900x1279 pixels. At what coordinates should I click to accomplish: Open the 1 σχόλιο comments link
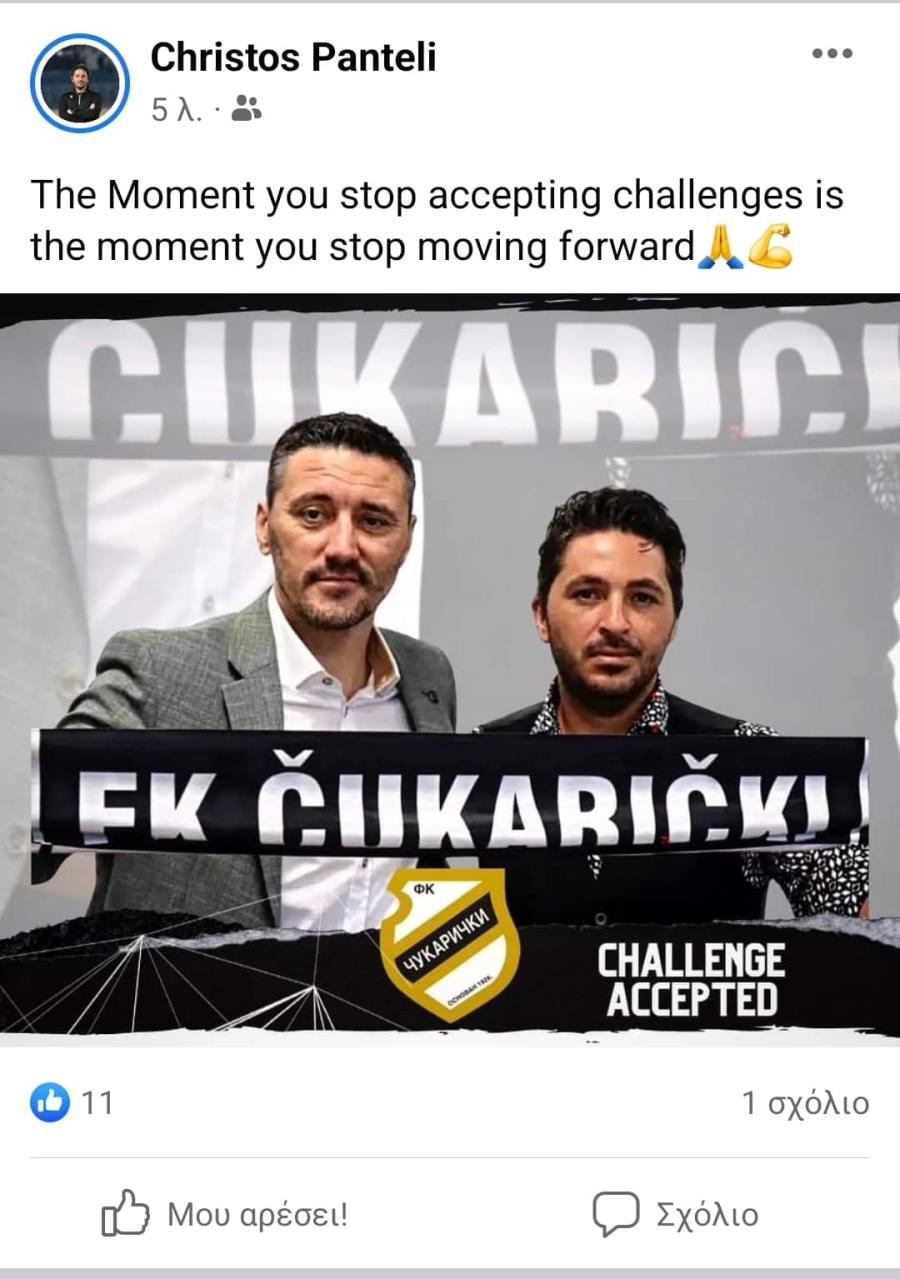coord(804,1103)
